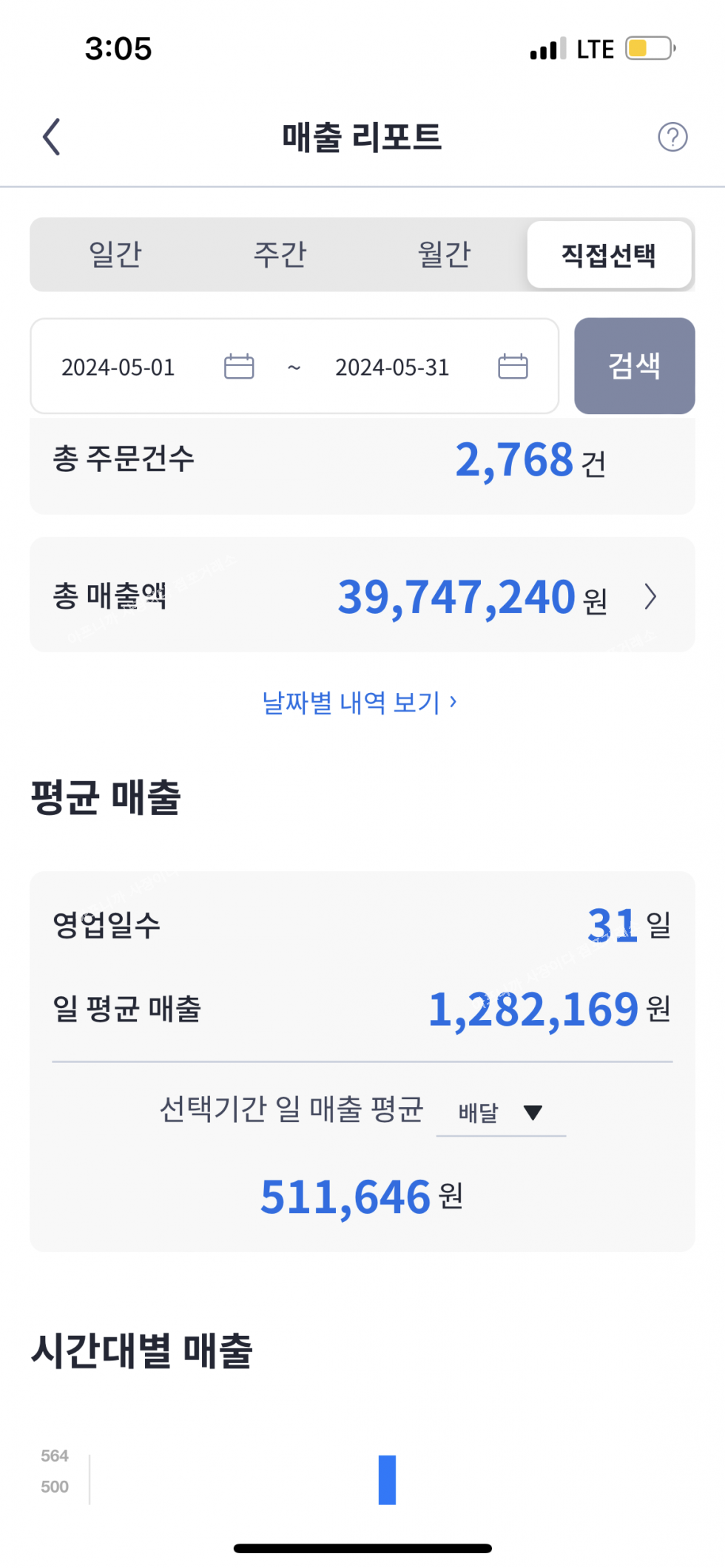Switch to the 일간 tab
The image size is (725, 1568).
[x=115, y=254]
